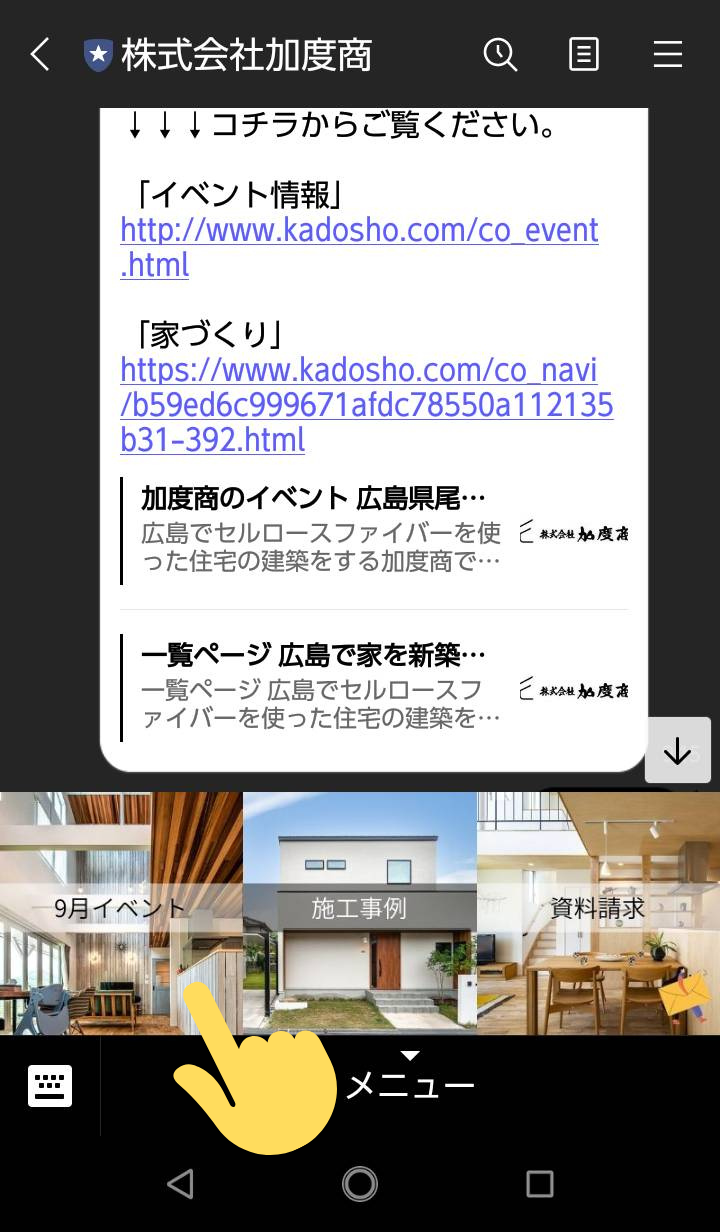The image size is (720, 1232).
Task: Open the co_navi house-building link
Action: [x=367, y=405]
